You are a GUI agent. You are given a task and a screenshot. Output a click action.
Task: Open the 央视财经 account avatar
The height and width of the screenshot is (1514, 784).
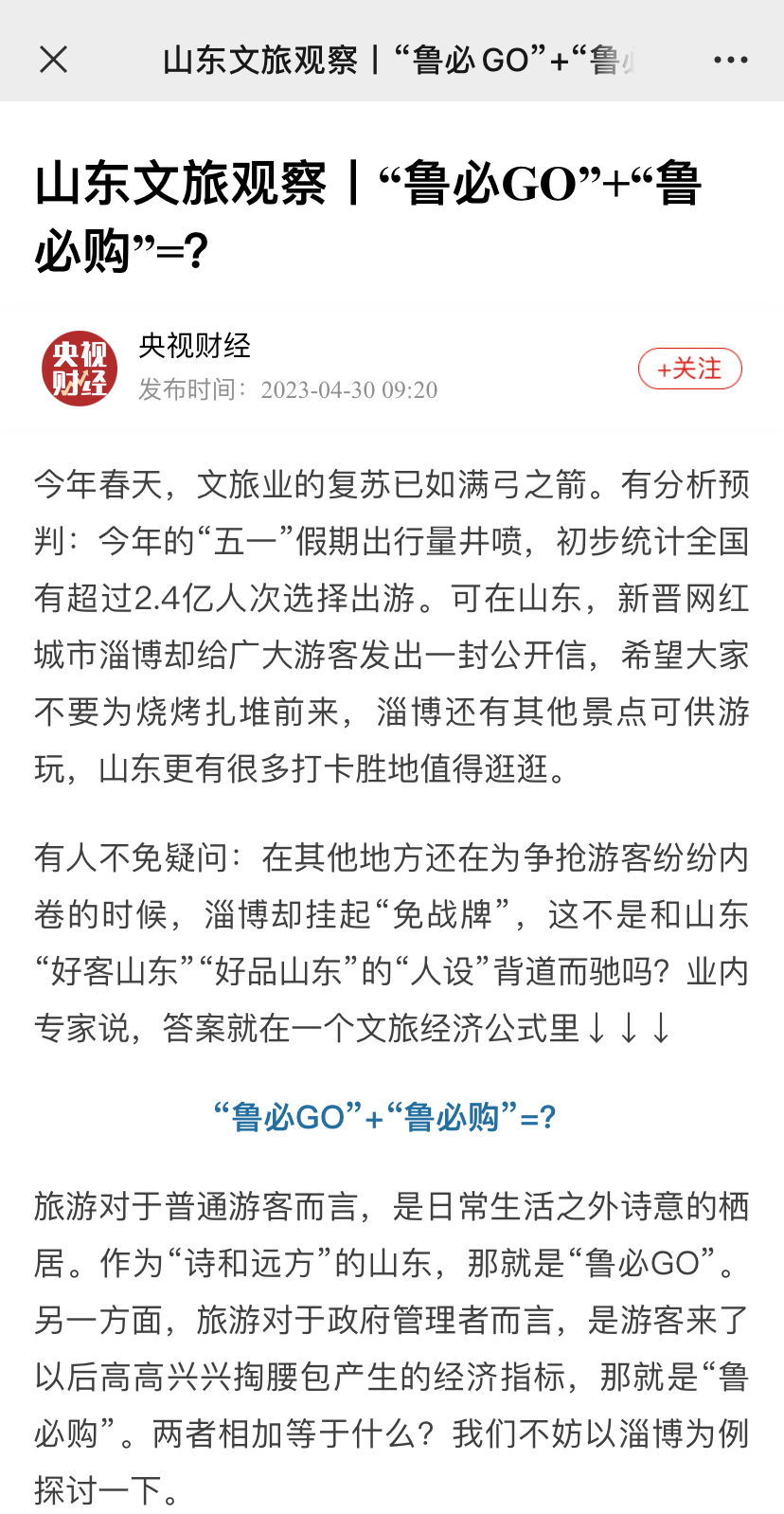(x=80, y=369)
